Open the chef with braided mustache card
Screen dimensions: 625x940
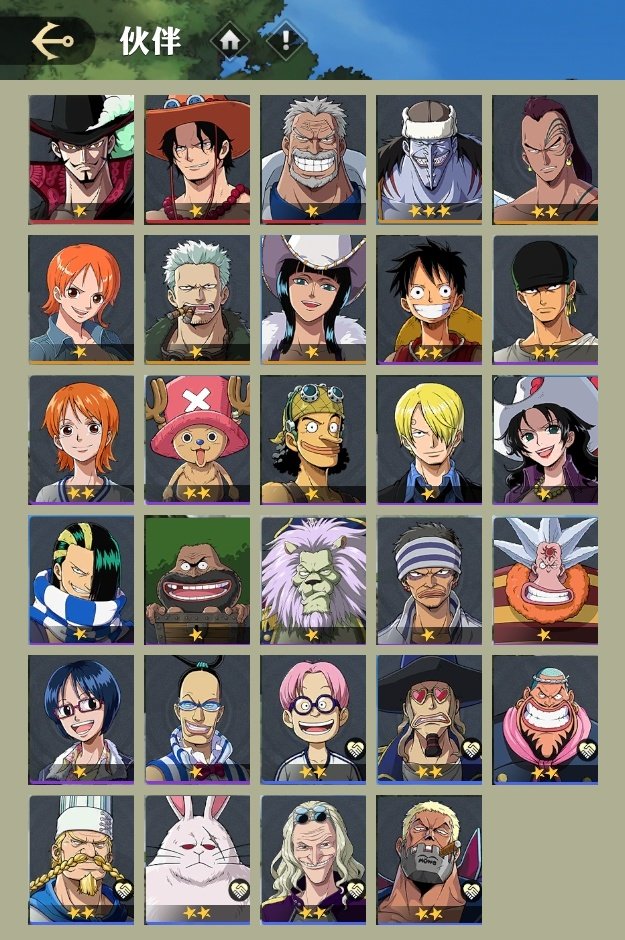[x=81, y=858]
